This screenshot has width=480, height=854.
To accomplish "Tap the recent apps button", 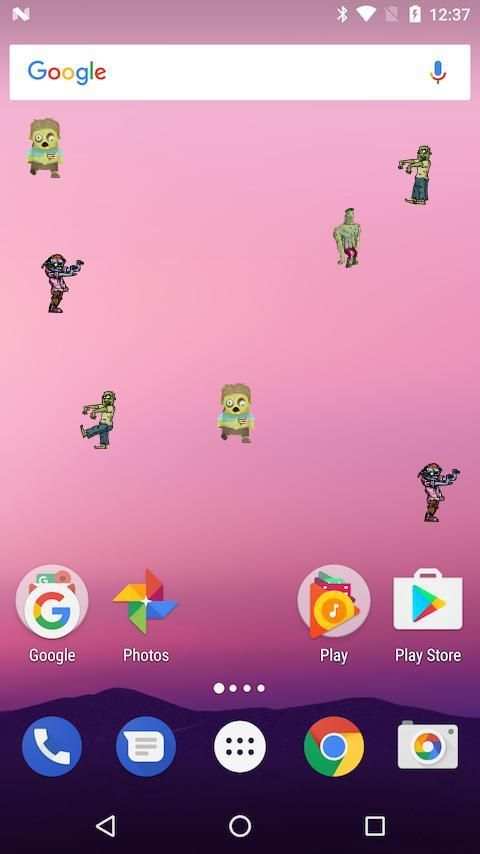I will click(374, 826).
